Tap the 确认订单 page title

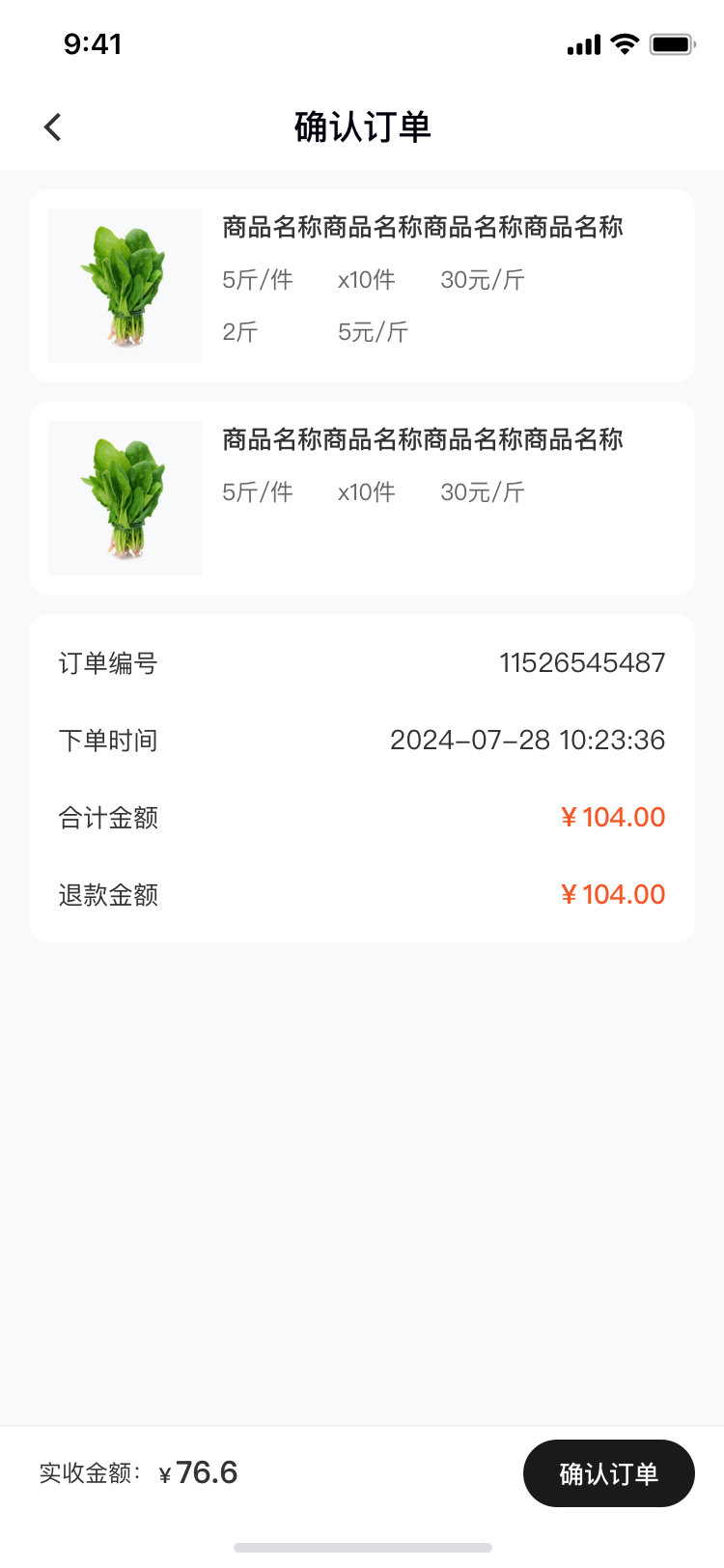[362, 126]
